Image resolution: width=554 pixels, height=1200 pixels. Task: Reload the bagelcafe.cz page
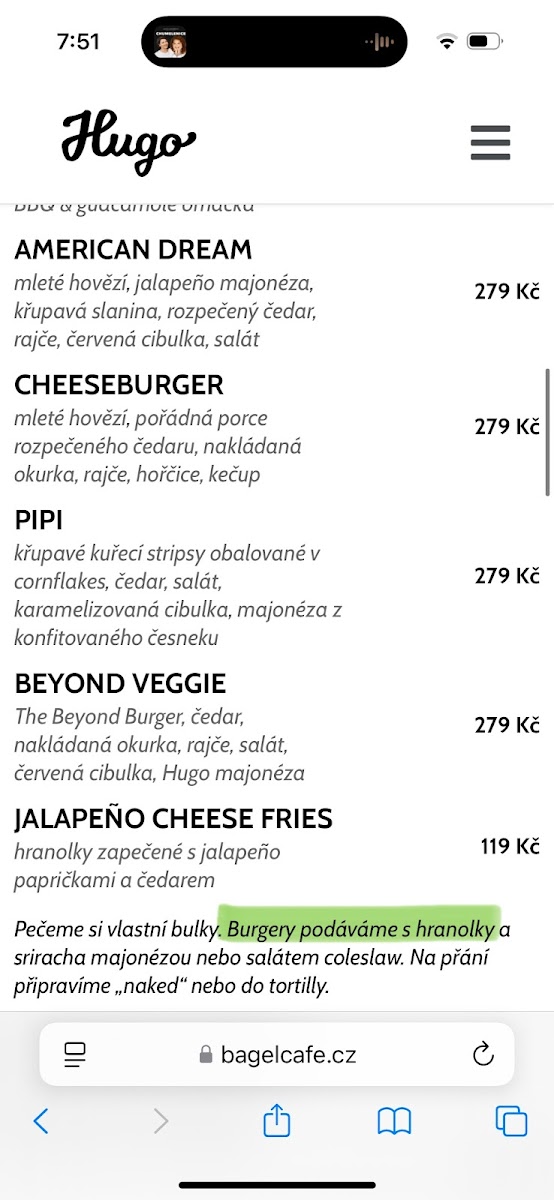click(x=482, y=1054)
